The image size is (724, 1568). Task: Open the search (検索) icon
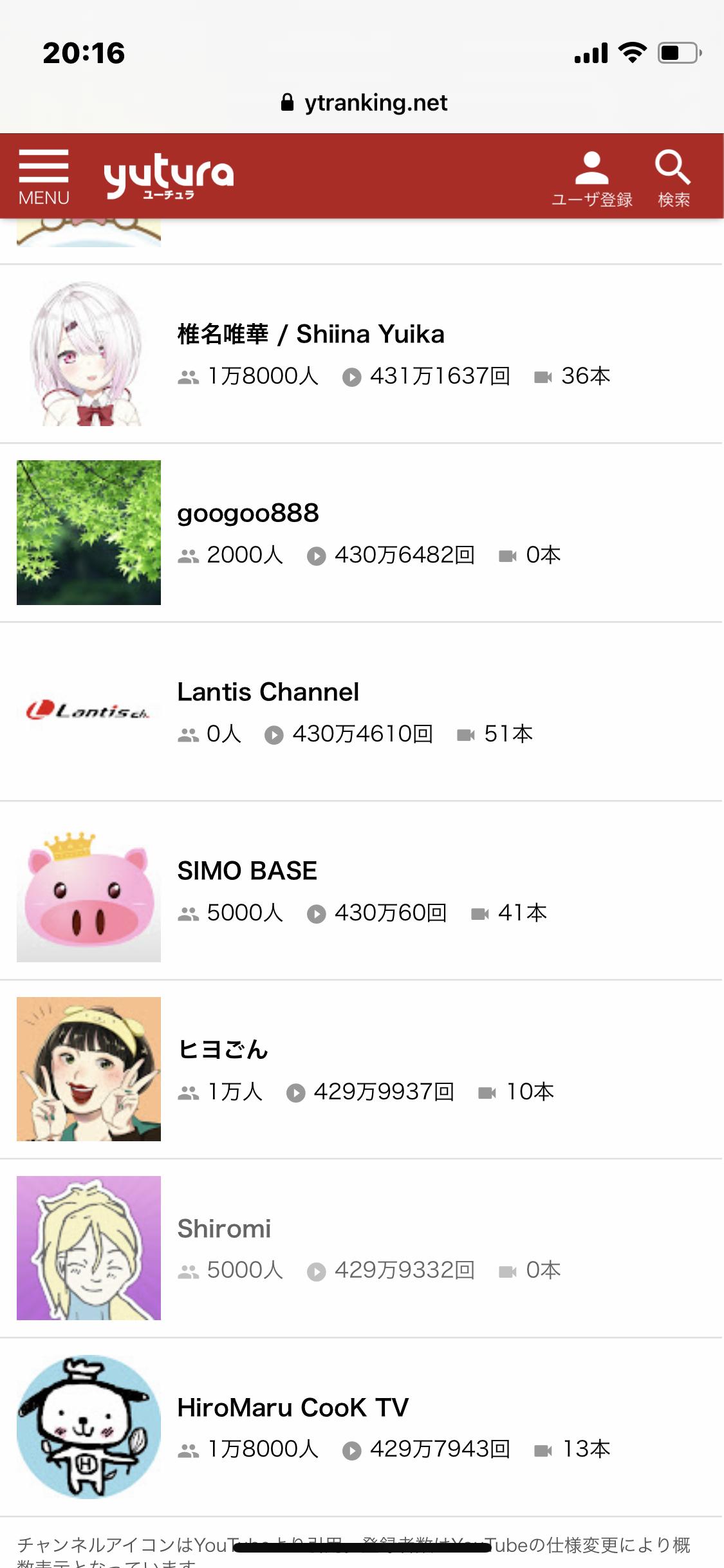coord(673,179)
